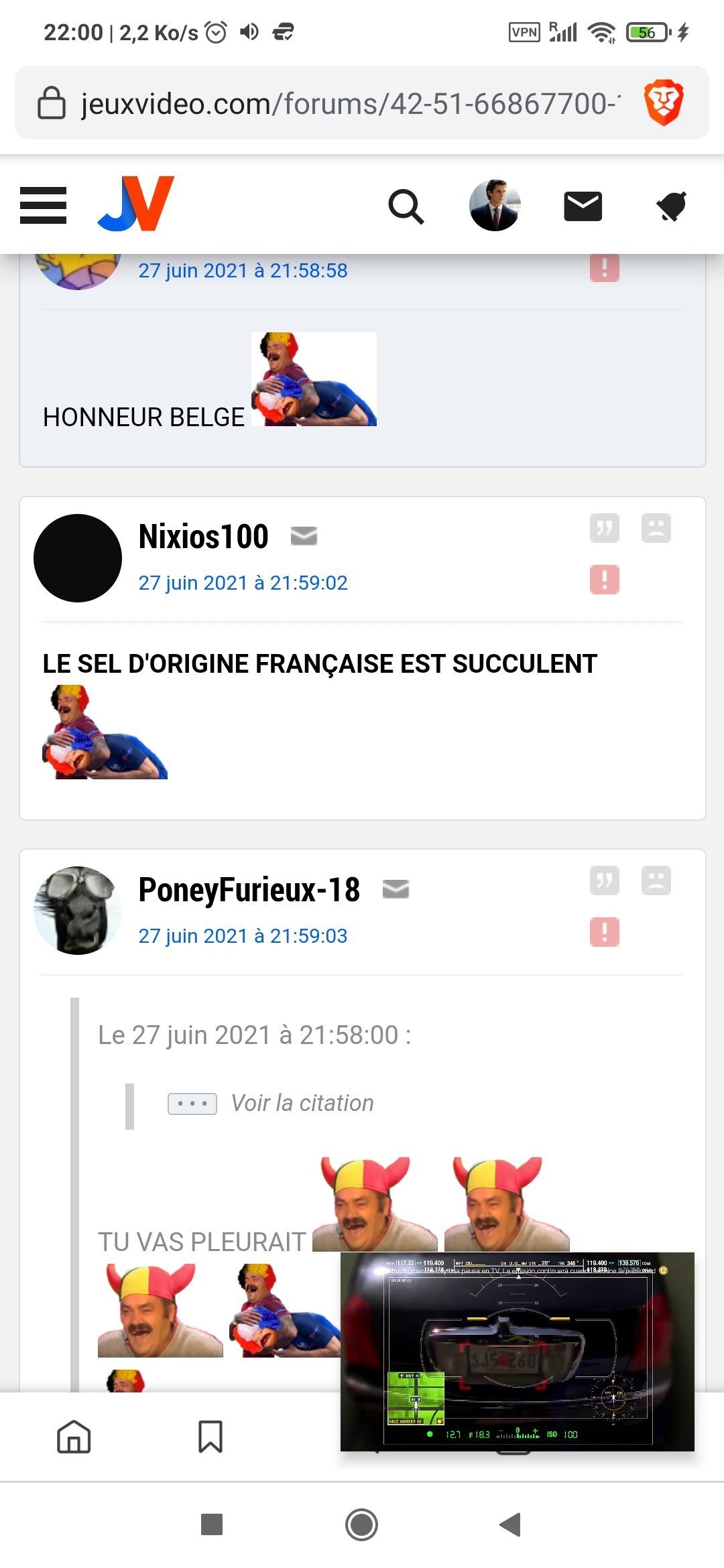Open the site search

point(406,206)
